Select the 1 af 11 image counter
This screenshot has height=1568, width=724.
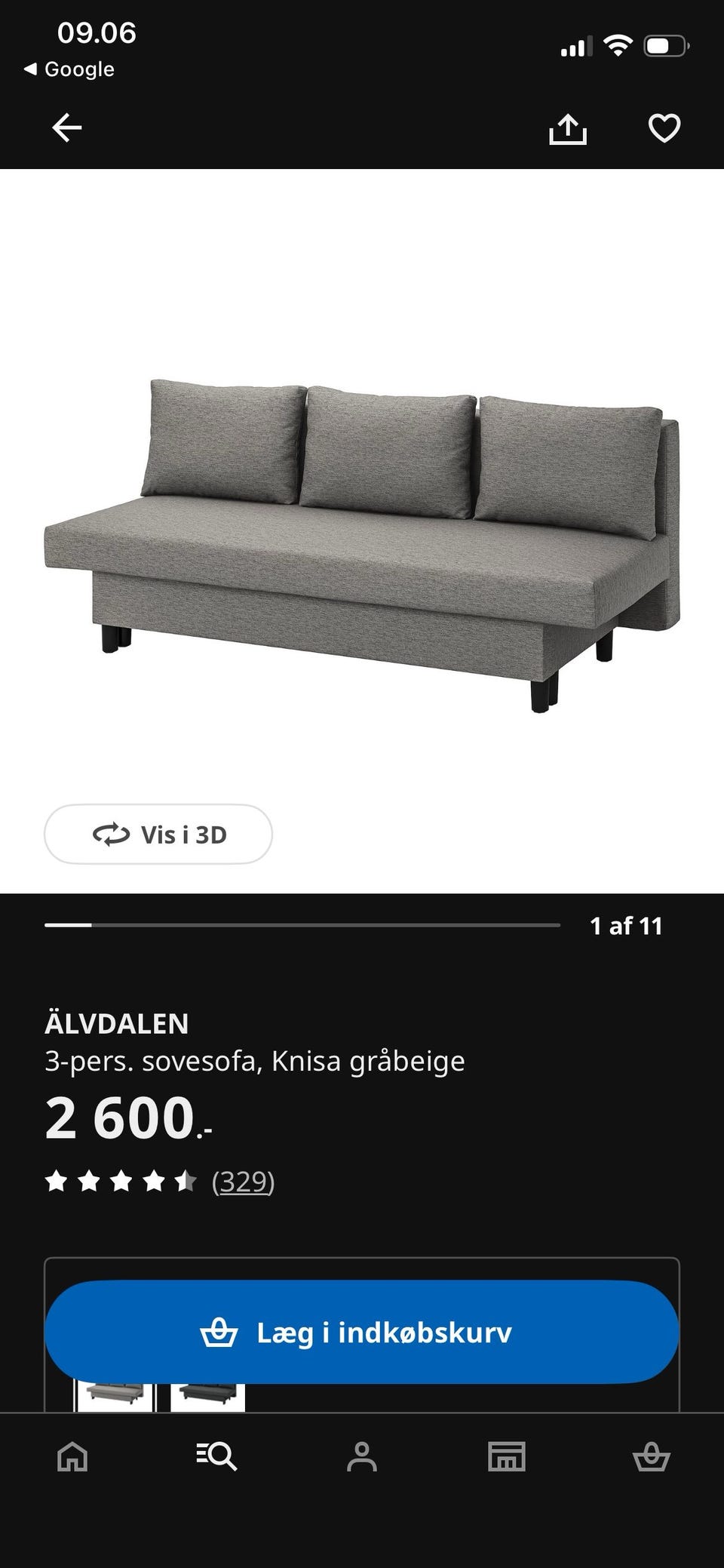(627, 927)
